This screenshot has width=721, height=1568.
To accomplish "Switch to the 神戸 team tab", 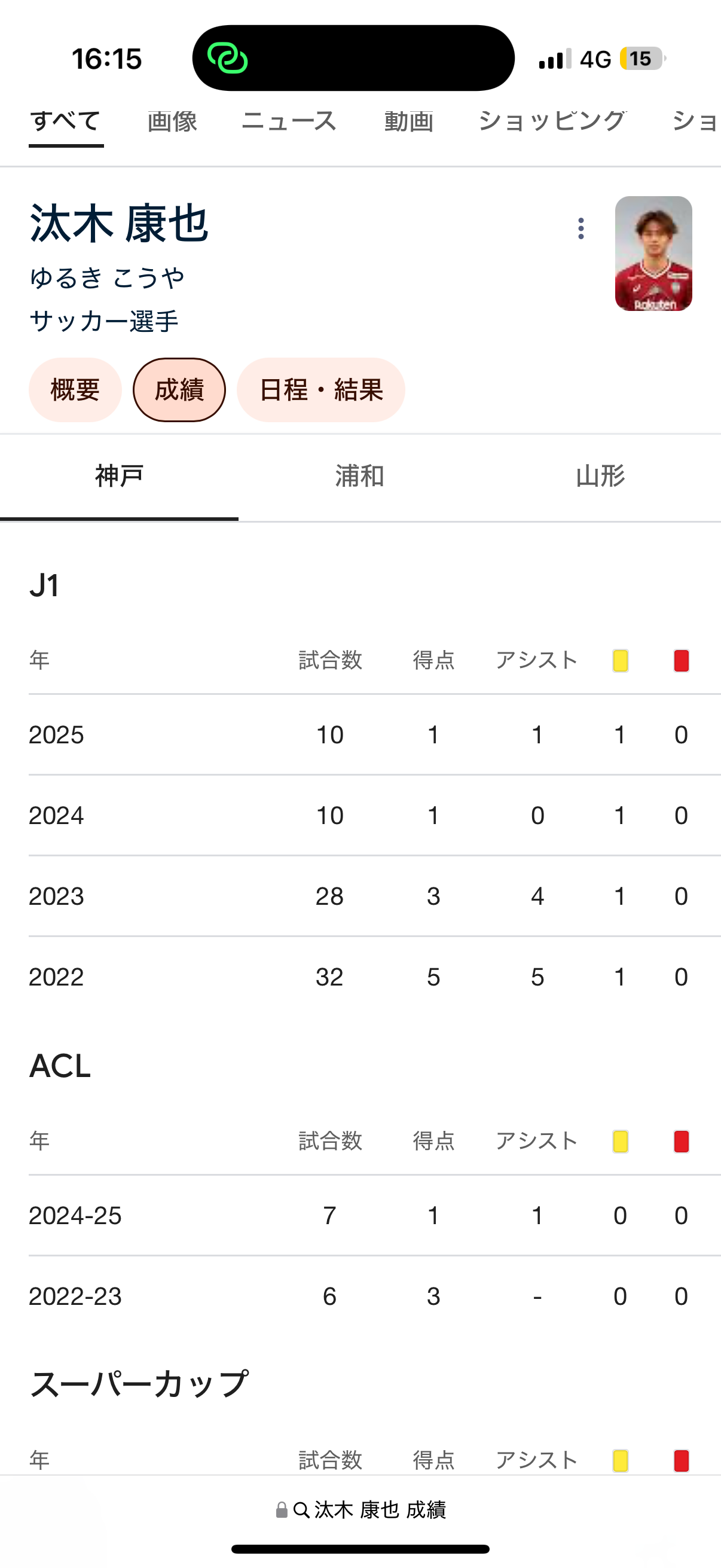I will point(119,476).
